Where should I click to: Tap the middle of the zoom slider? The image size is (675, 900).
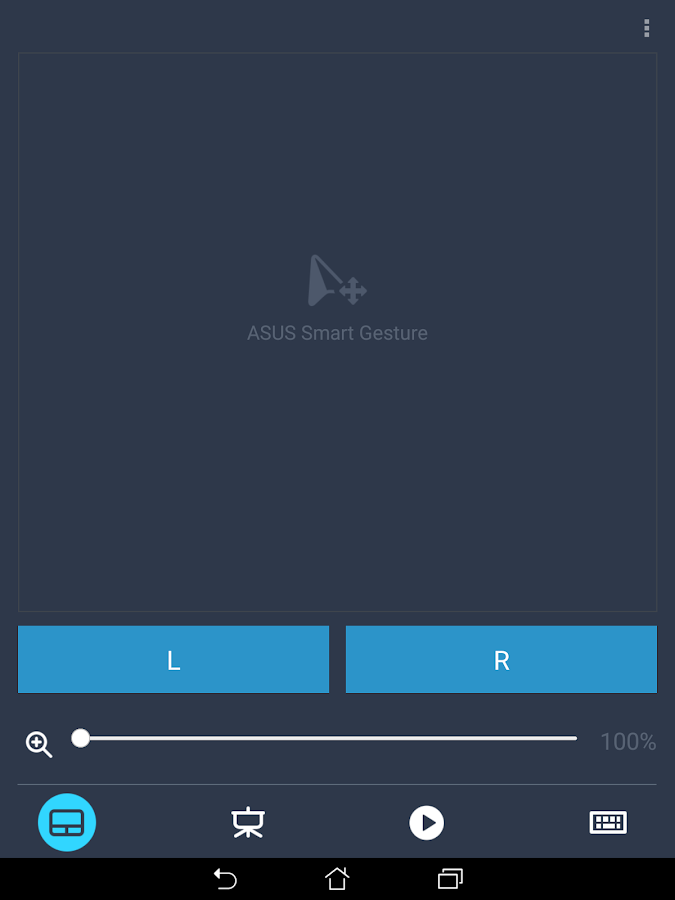tap(328, 738)
